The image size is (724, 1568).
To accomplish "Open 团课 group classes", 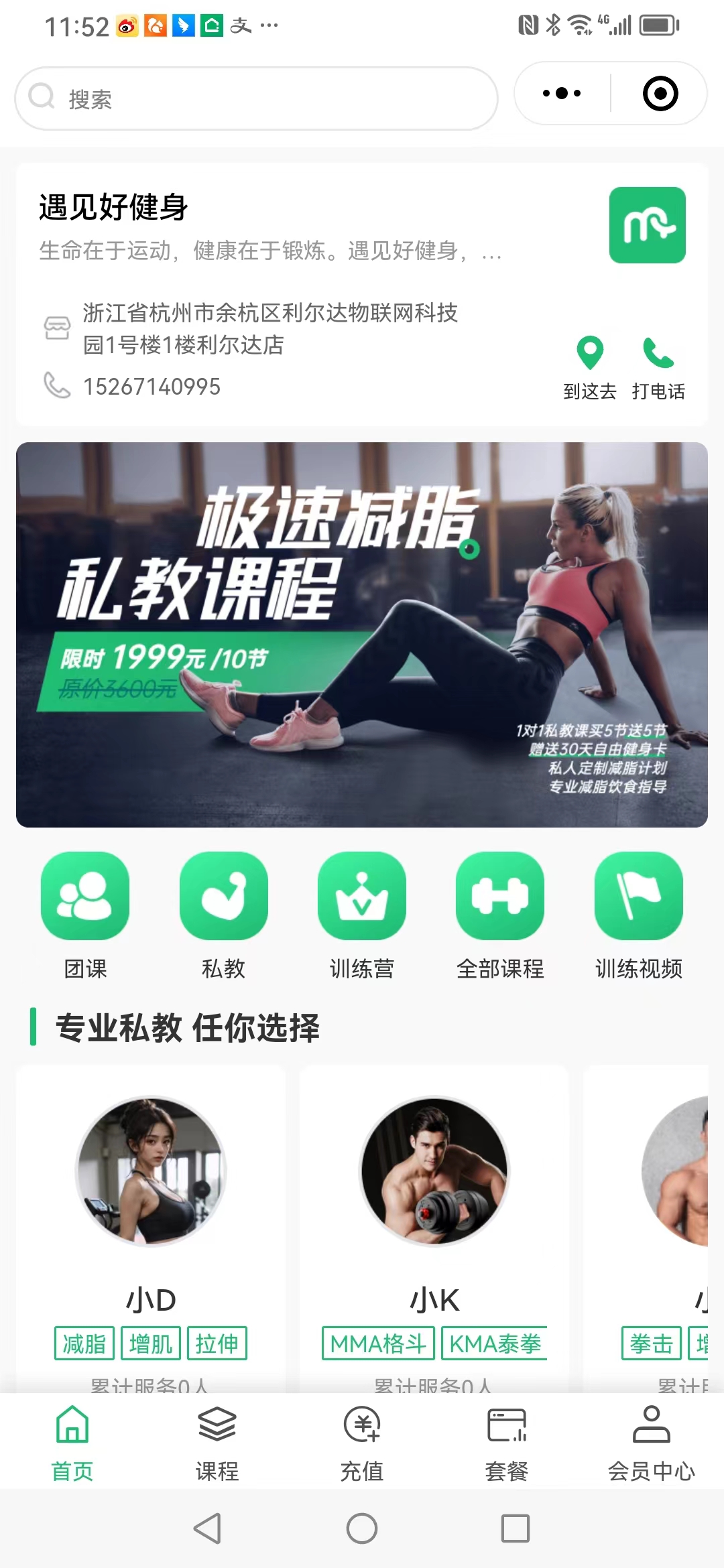I will tap(85, 915).
